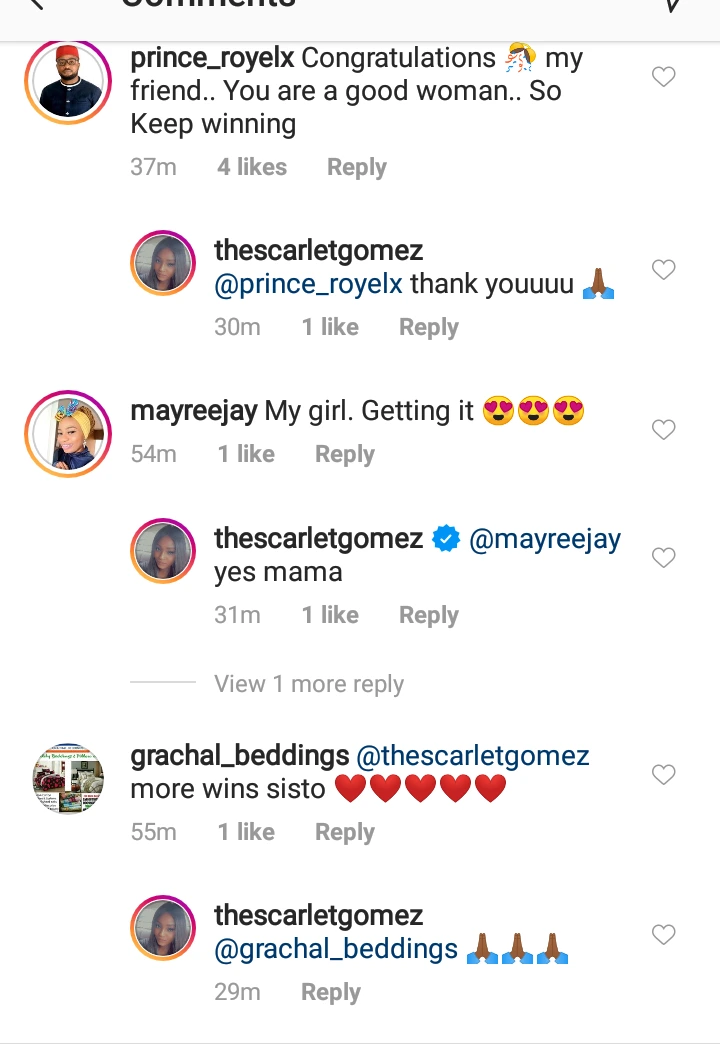Image resolution: width=720 pixels, height=1057 pixels.
Task: Like grachal_beddings' 'more wins sisto' comment
Action: (x=664, y=775)
